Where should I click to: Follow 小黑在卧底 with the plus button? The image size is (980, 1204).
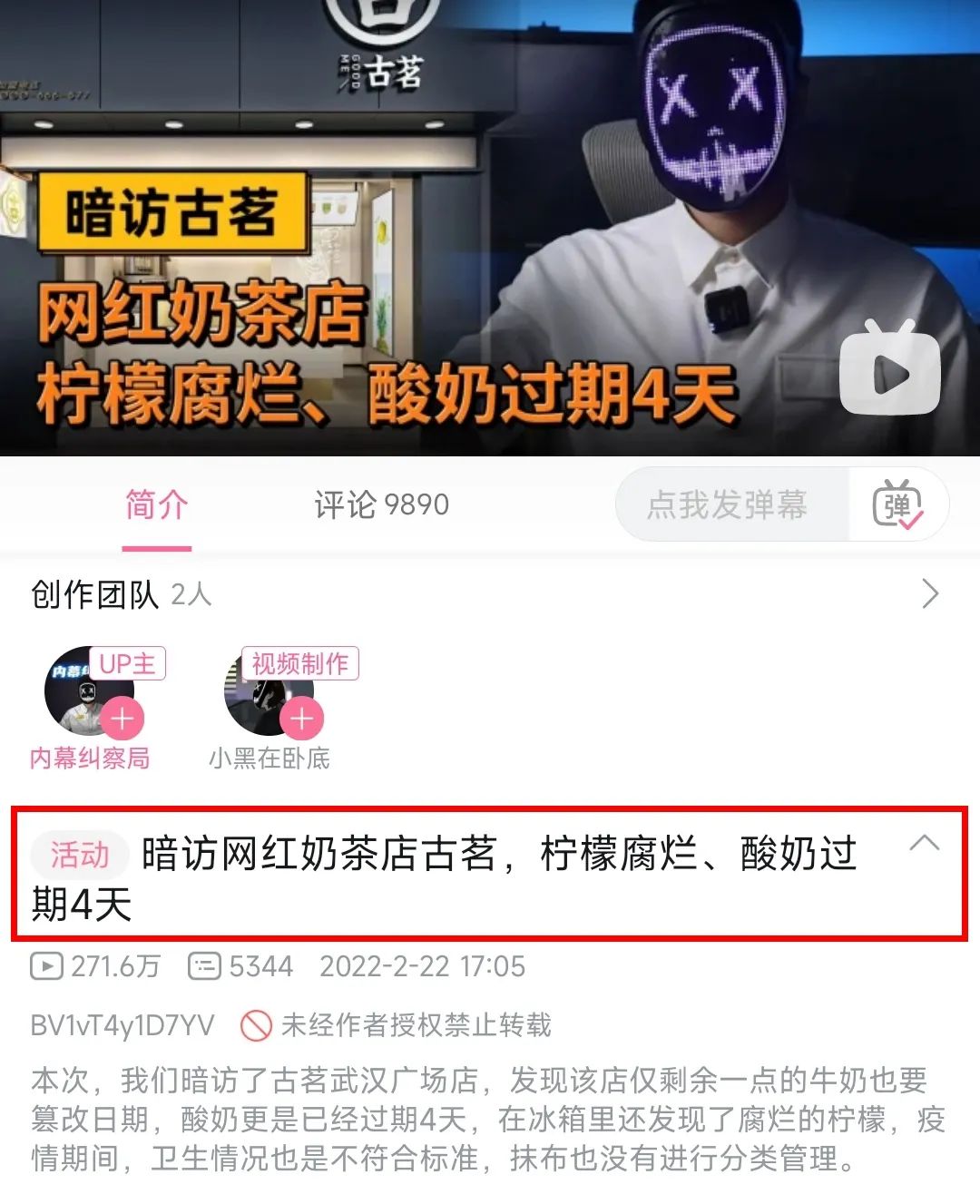coord(302,719)
